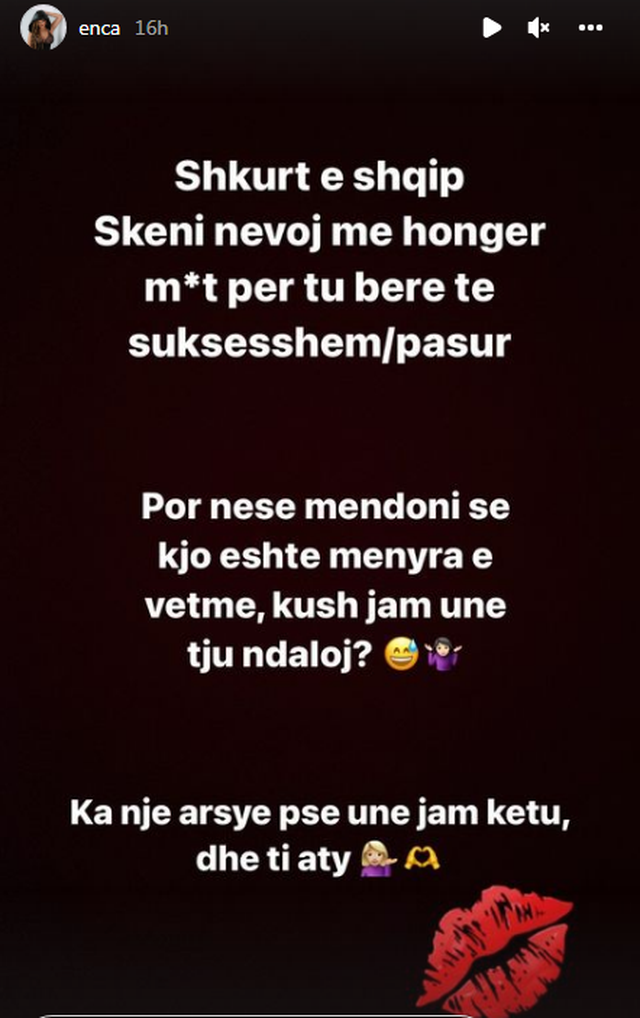
Task: Open the enca username link
Action: point(100,28)
